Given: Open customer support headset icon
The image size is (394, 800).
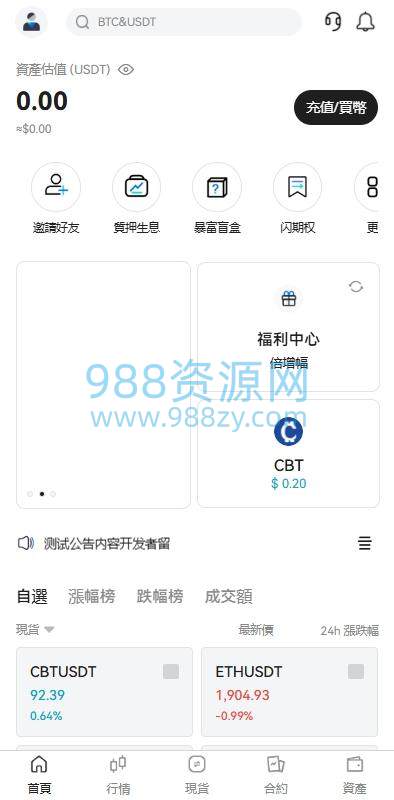Looking at the screenshot, I should 333,22.
